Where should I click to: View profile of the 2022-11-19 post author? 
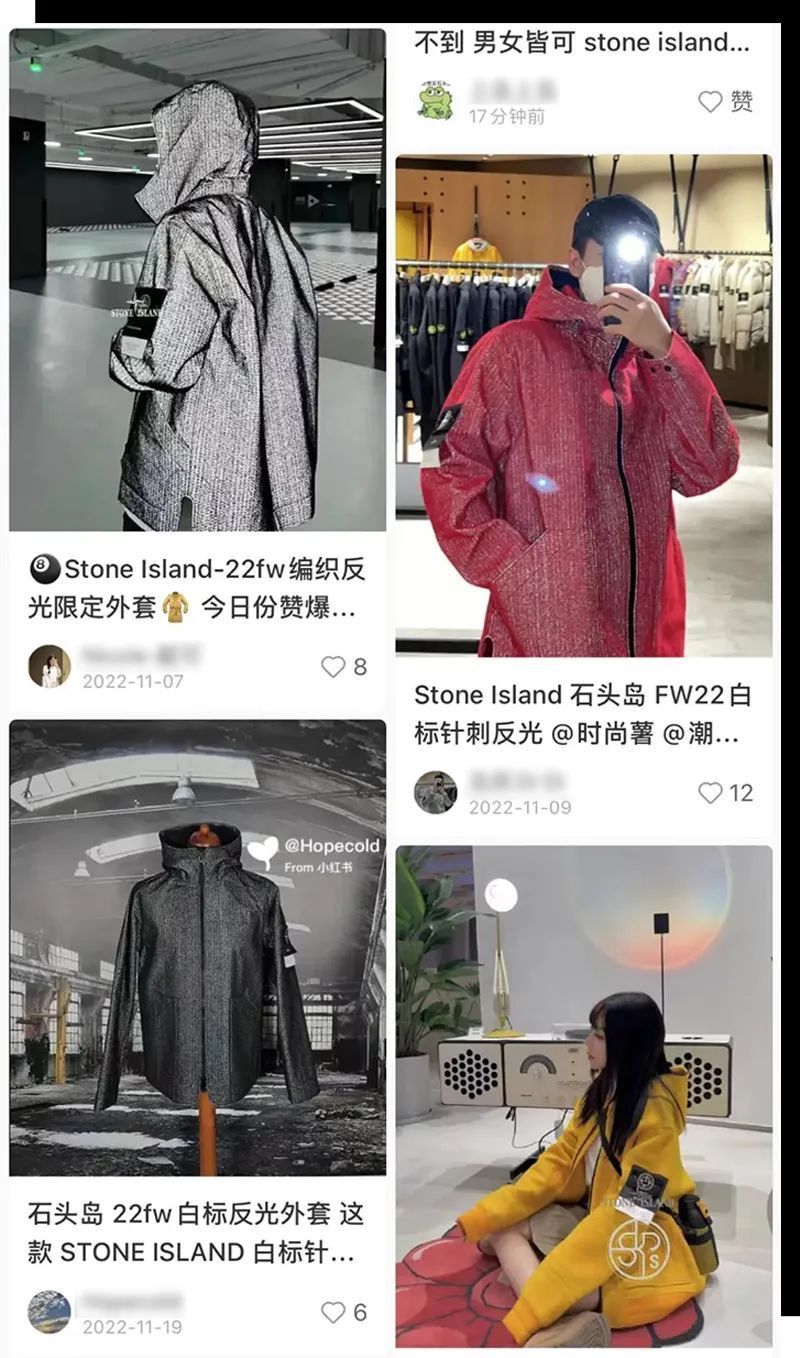pyautogui.click(x=49, y=1312)
